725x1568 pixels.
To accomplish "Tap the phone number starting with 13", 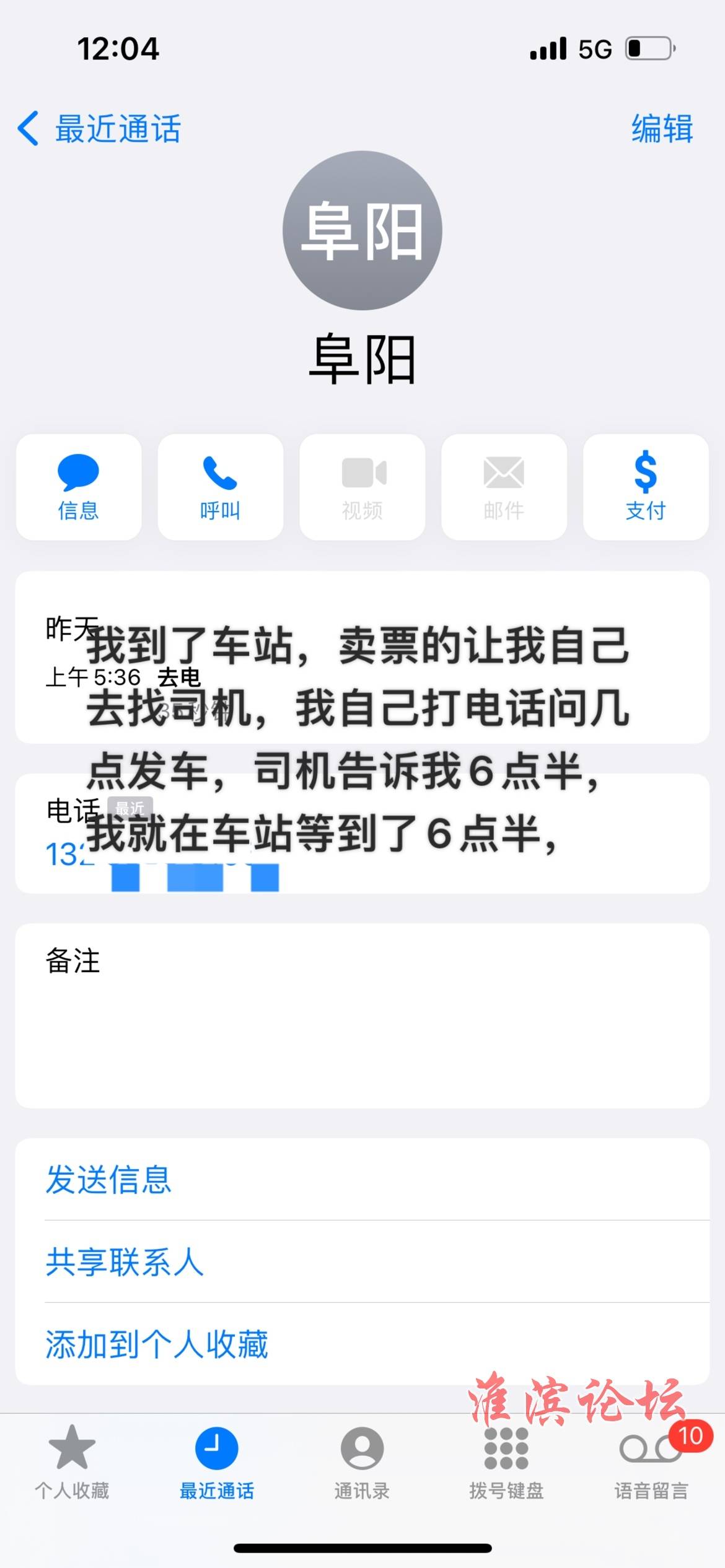I will tap(162, 856).
